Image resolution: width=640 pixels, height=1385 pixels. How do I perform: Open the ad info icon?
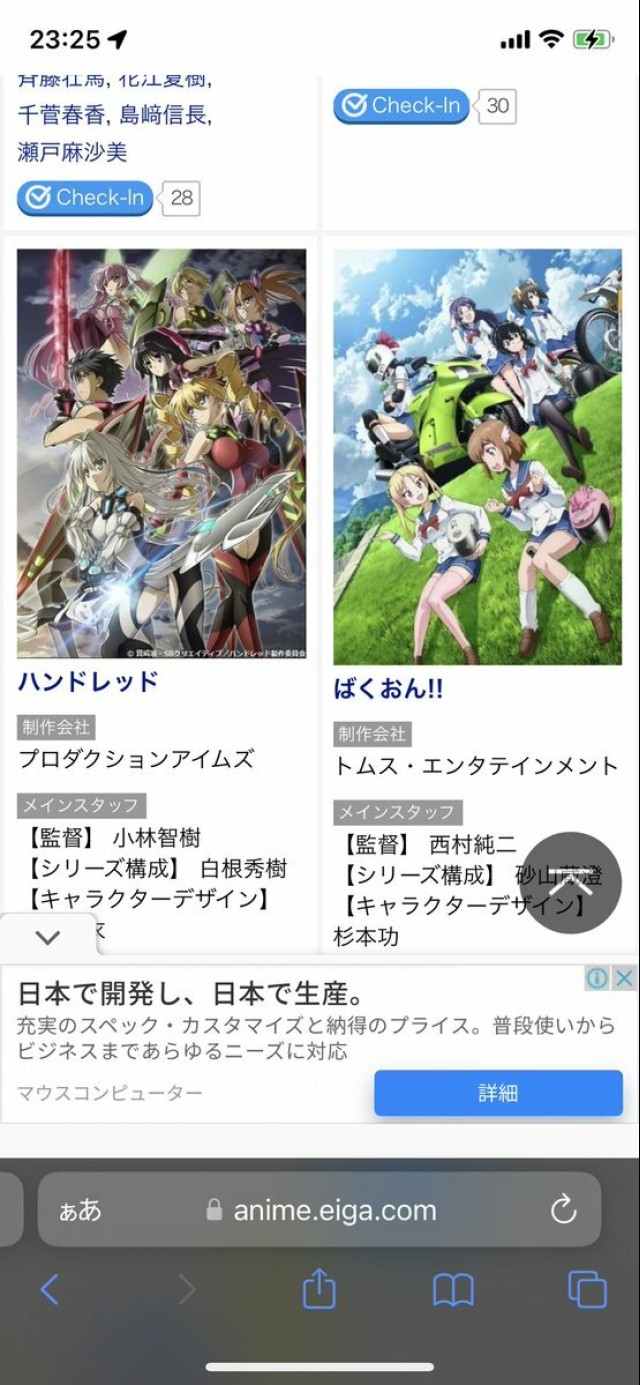tap(597, 978)
